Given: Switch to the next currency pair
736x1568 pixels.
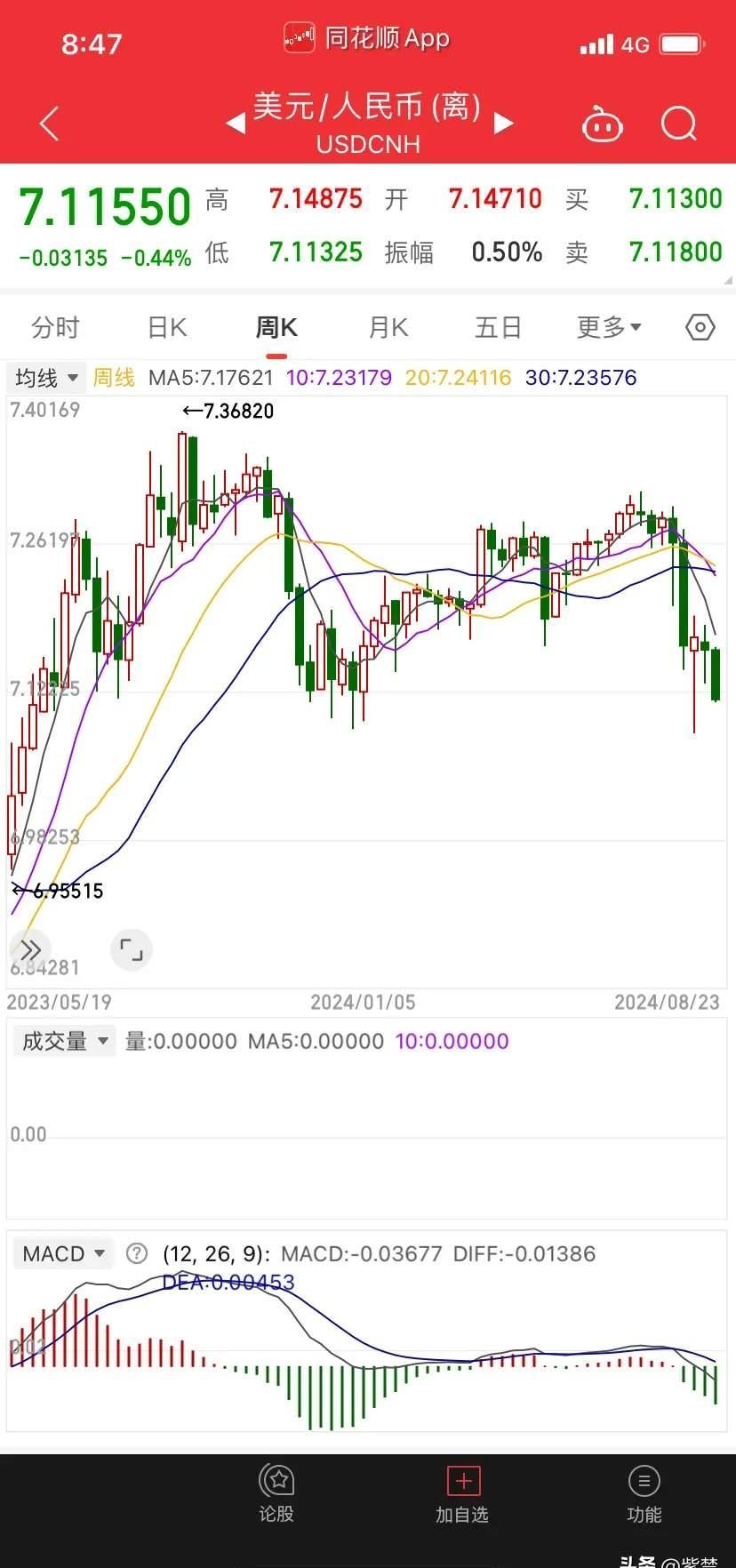Looking at the screenshot, I should (503, 123).
